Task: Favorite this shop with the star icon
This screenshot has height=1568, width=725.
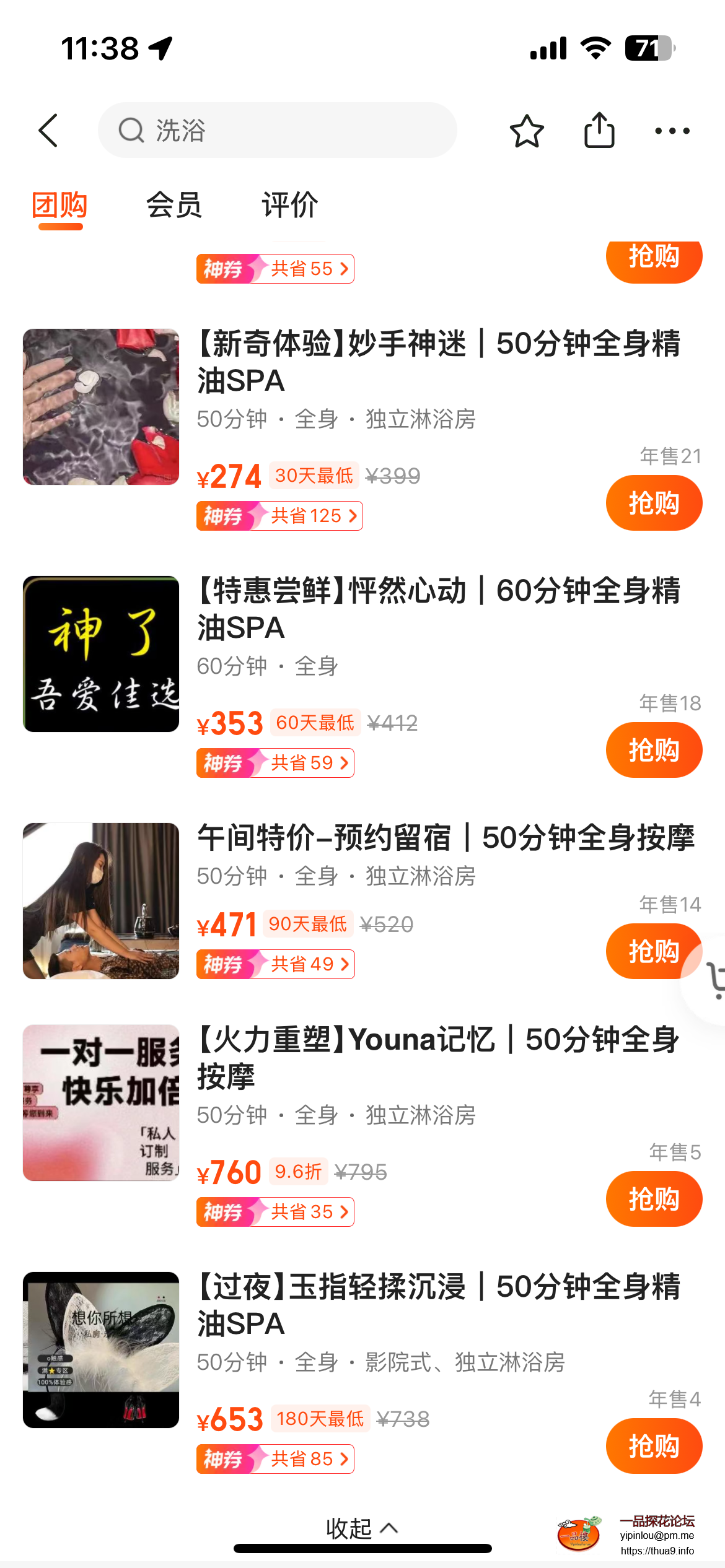Action: (527, 131)
